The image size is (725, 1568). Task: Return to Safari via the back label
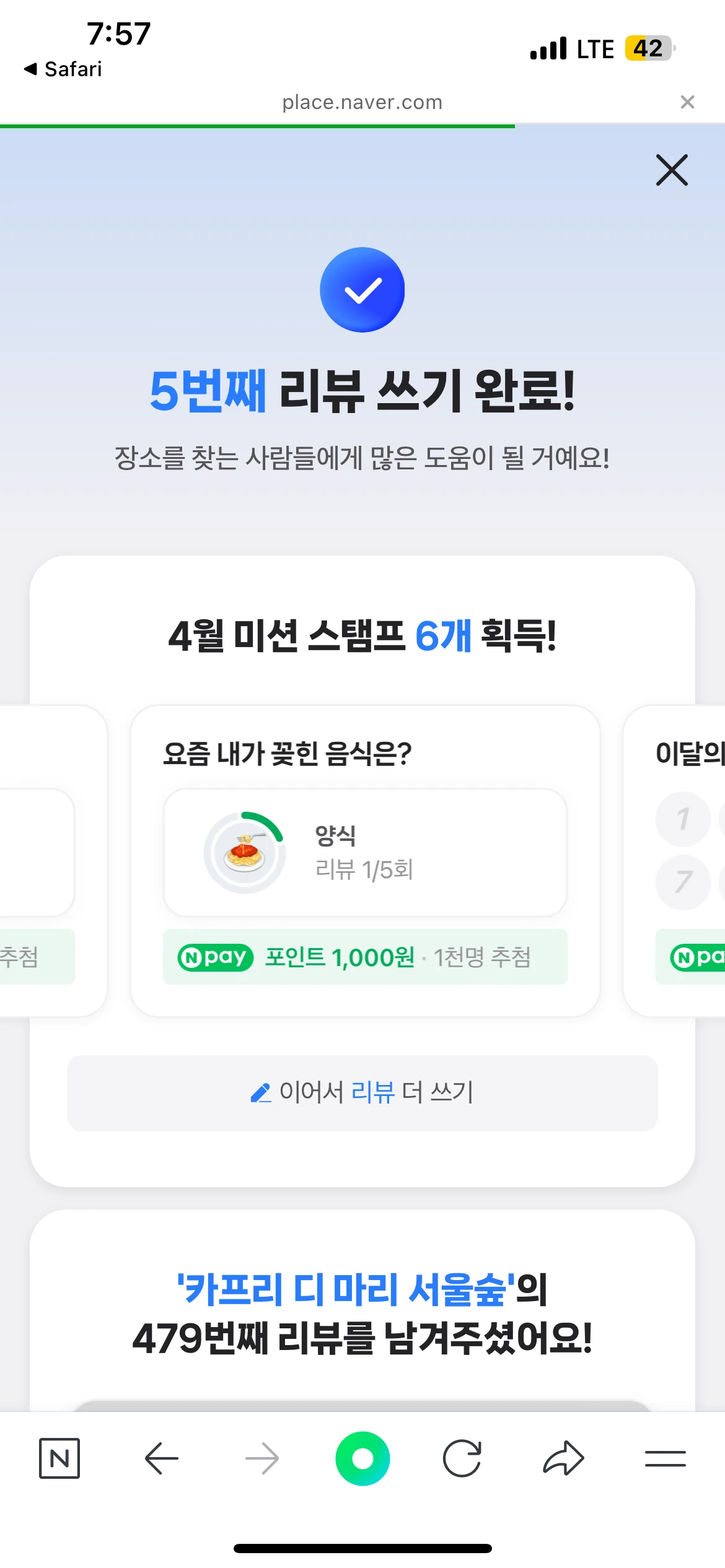coord(63,69)
